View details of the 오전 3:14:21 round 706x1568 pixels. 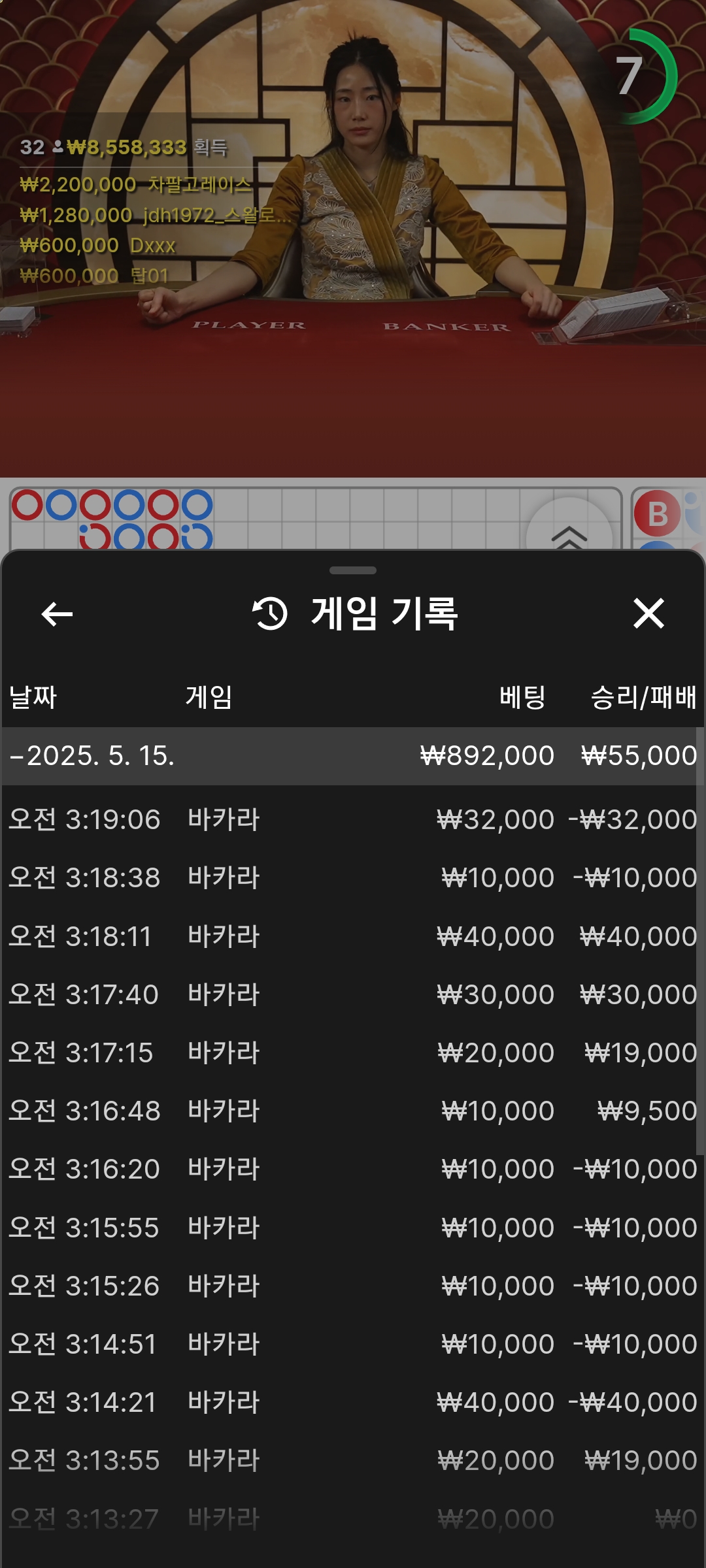(349, 1402)
